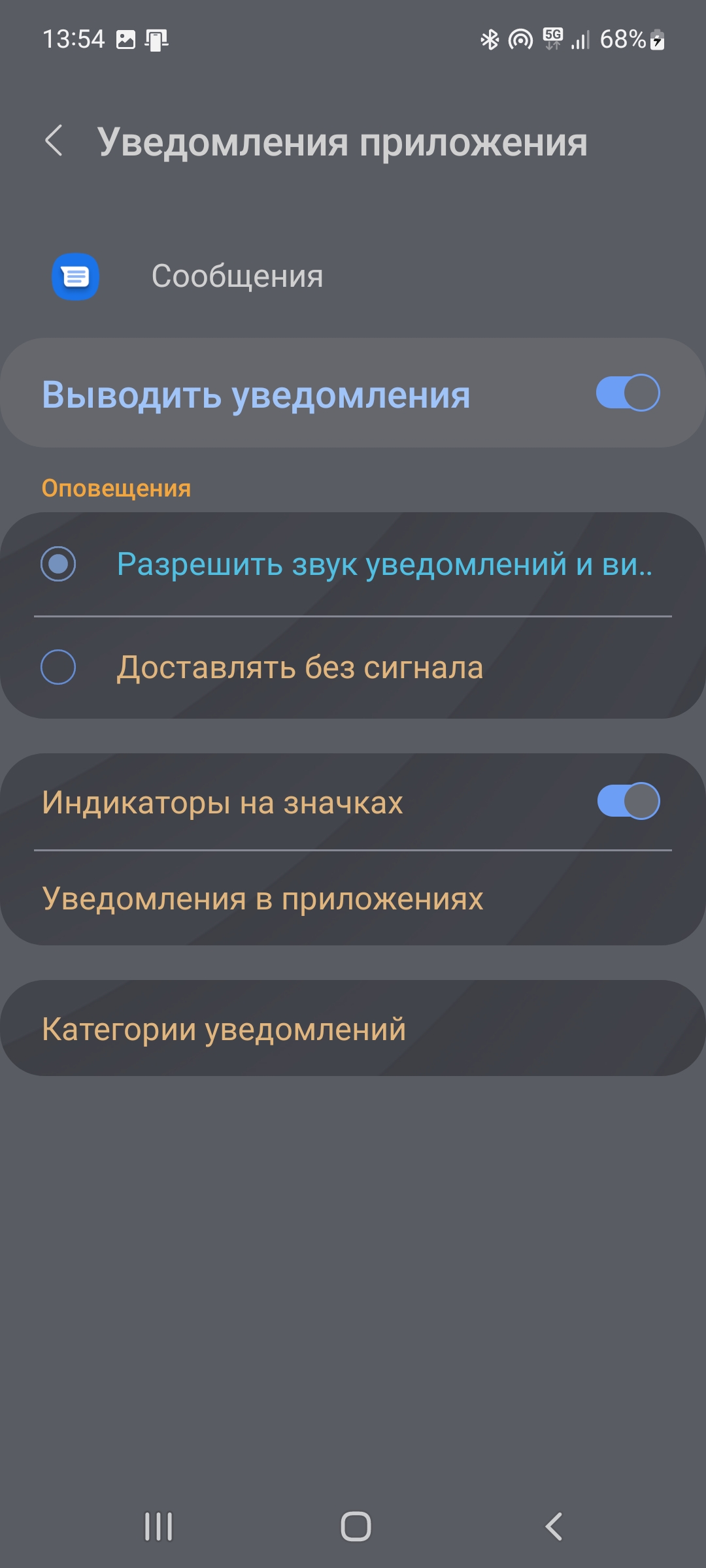Image resolution: width=706 pixels, height=1568 pixels.
Task: Tap the system home button
Action: click(356, 1527)
